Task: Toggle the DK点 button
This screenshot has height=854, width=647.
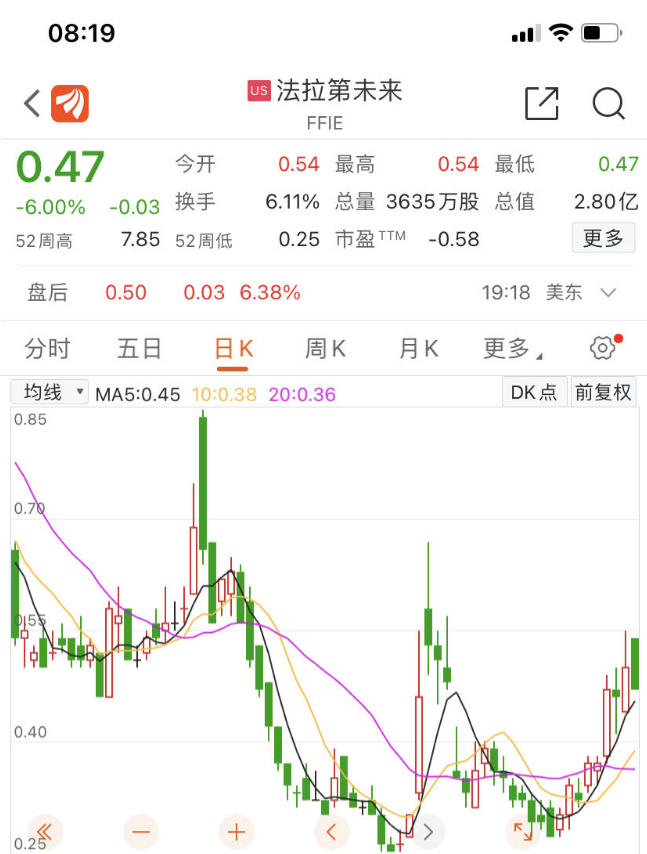Action: pyautogui.click(x=534, y=392)
